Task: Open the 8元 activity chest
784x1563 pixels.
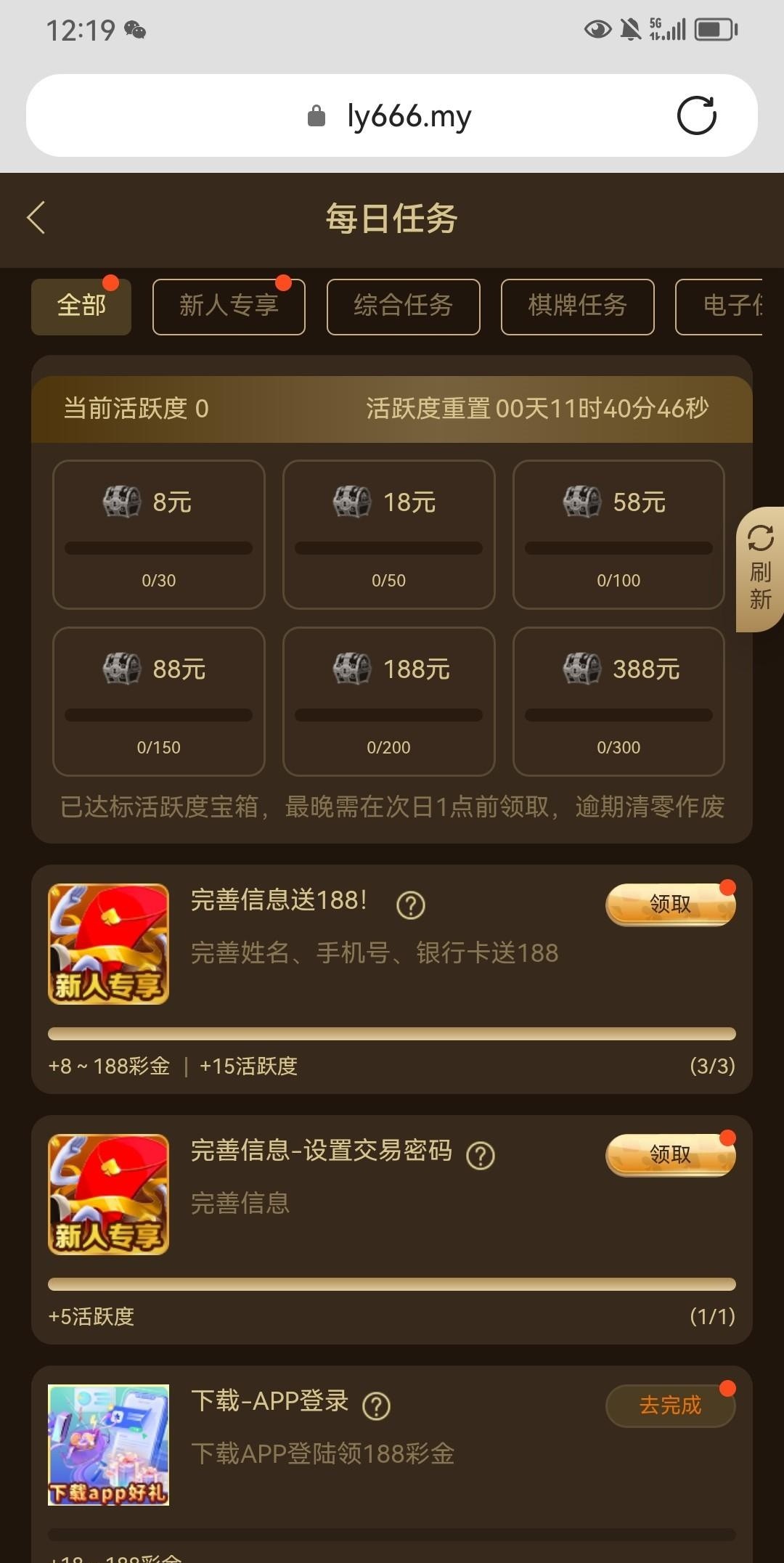Action: click(x=159, y=534)
